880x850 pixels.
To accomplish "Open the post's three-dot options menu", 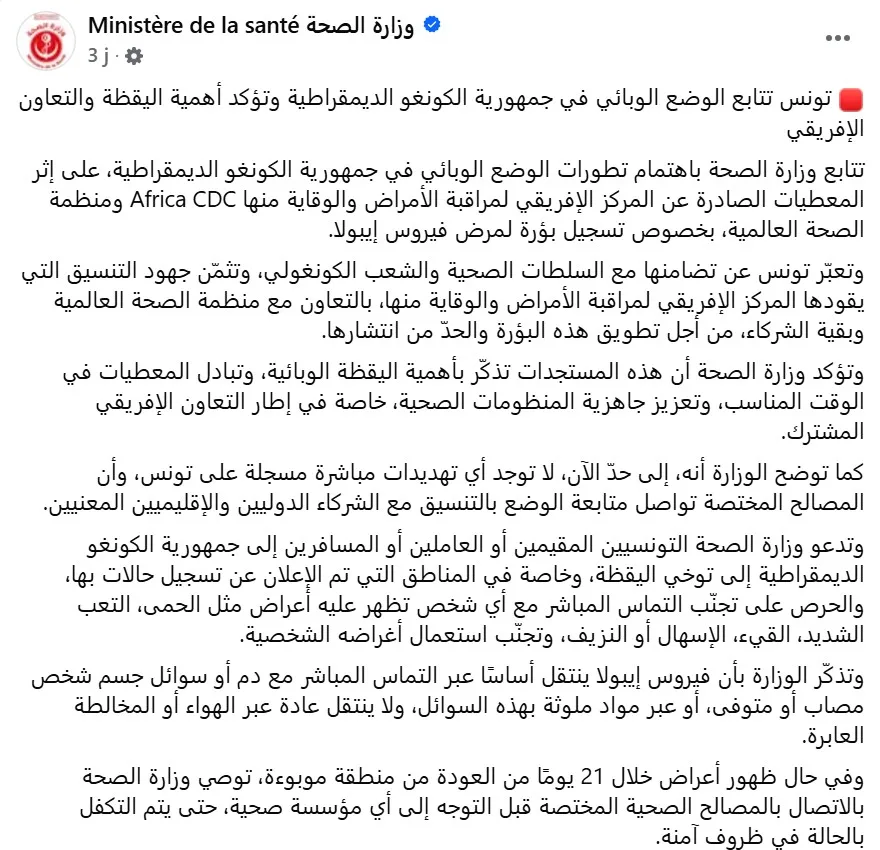I will 837,38.
